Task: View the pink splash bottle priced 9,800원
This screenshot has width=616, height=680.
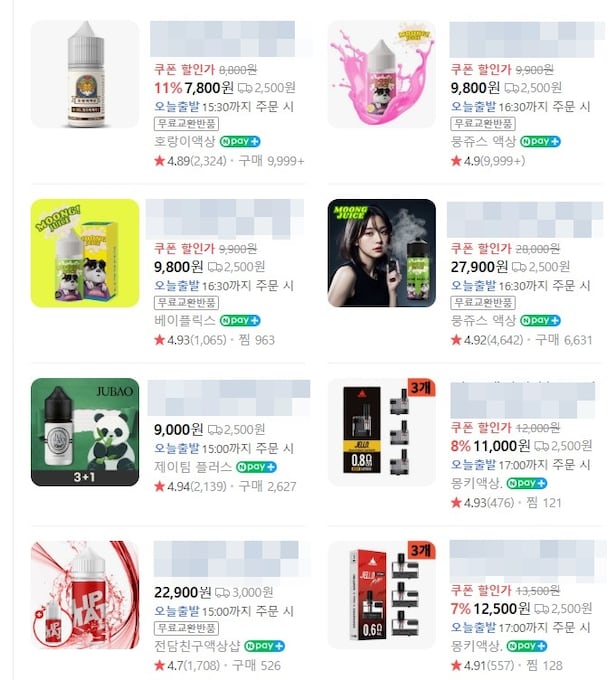Action: [x=382, y=75]
